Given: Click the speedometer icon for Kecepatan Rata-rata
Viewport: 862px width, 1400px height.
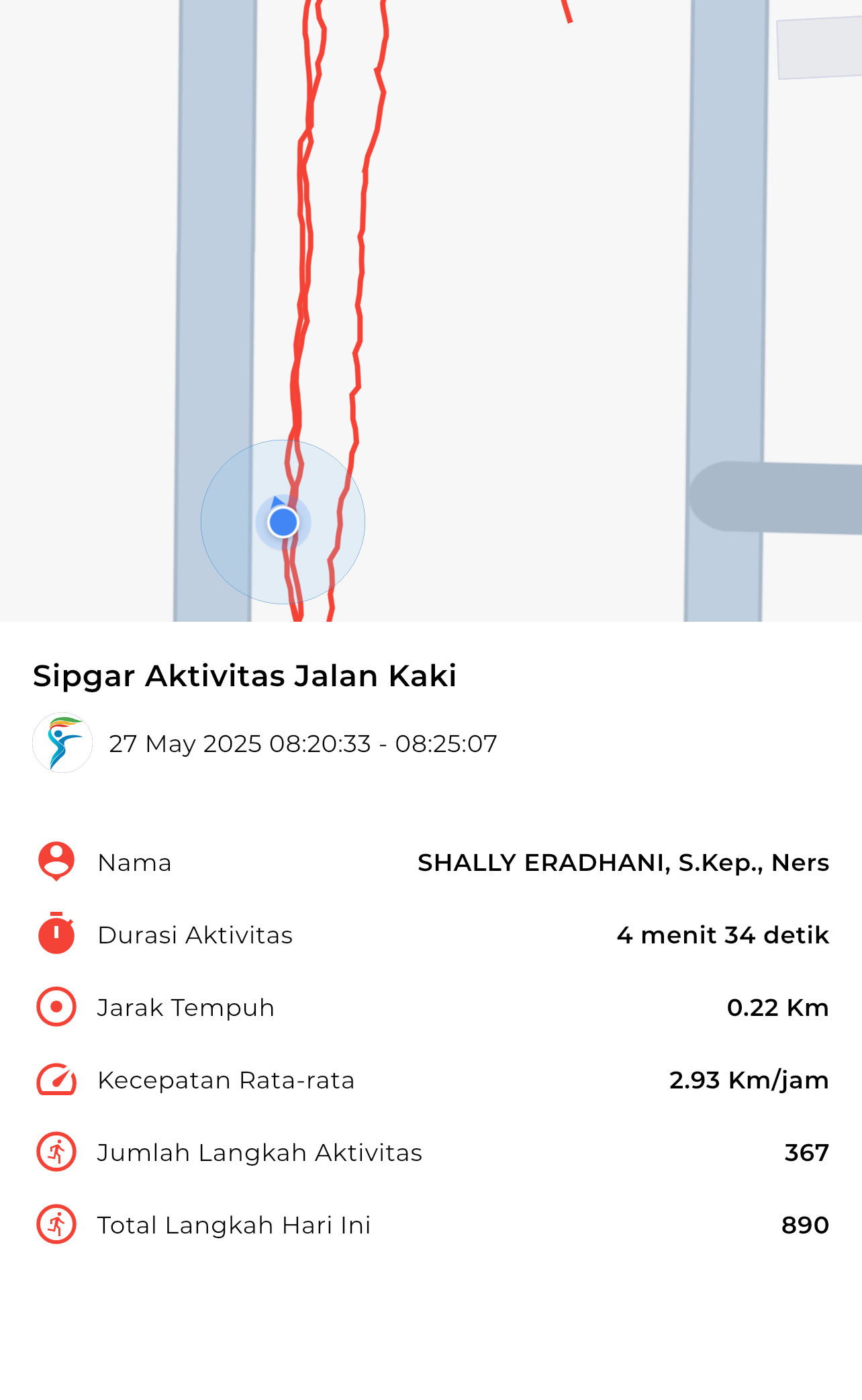Looking at the screenshot, I should [x=56, y=1080].
